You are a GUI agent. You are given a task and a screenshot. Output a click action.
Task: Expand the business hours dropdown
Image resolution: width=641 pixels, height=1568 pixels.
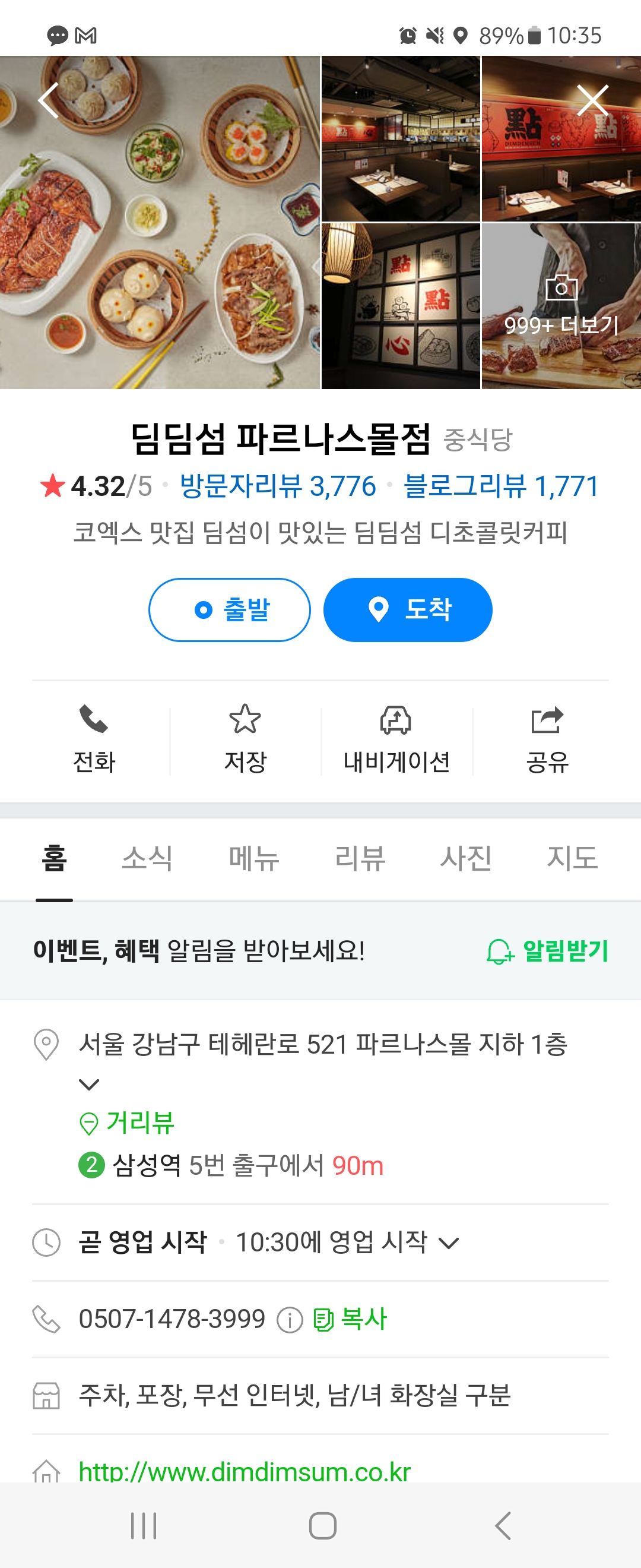click(x=449, y=1243)
